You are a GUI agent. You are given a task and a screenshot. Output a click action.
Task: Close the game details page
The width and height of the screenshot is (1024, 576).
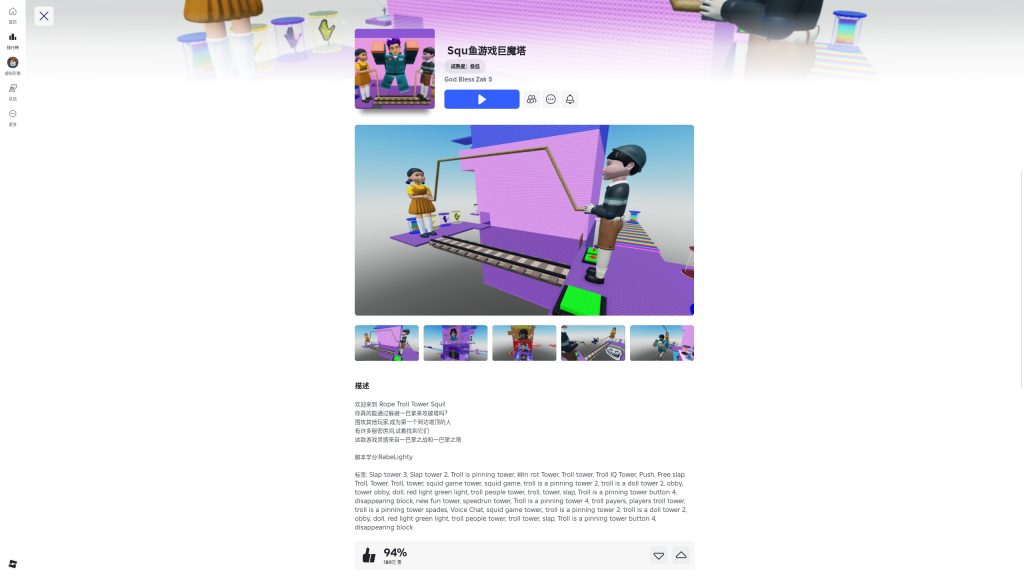pos(44,16)
